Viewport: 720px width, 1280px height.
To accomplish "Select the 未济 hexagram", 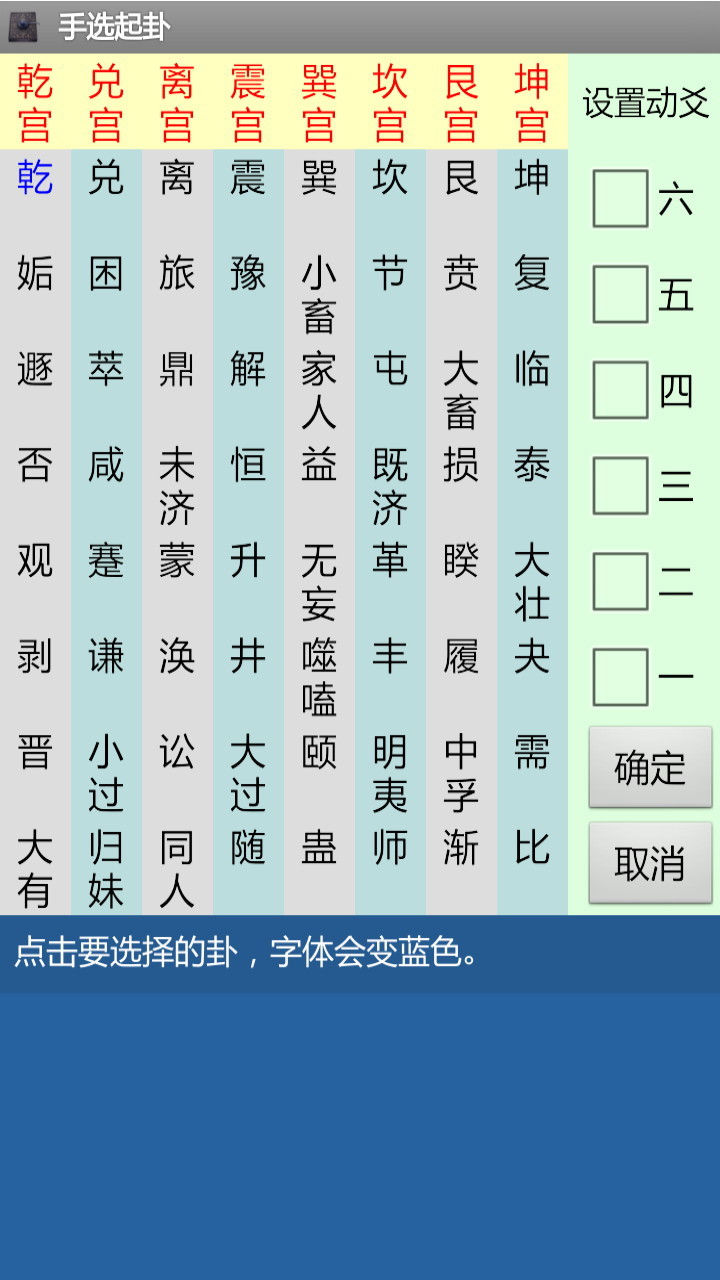I will 177,487.
